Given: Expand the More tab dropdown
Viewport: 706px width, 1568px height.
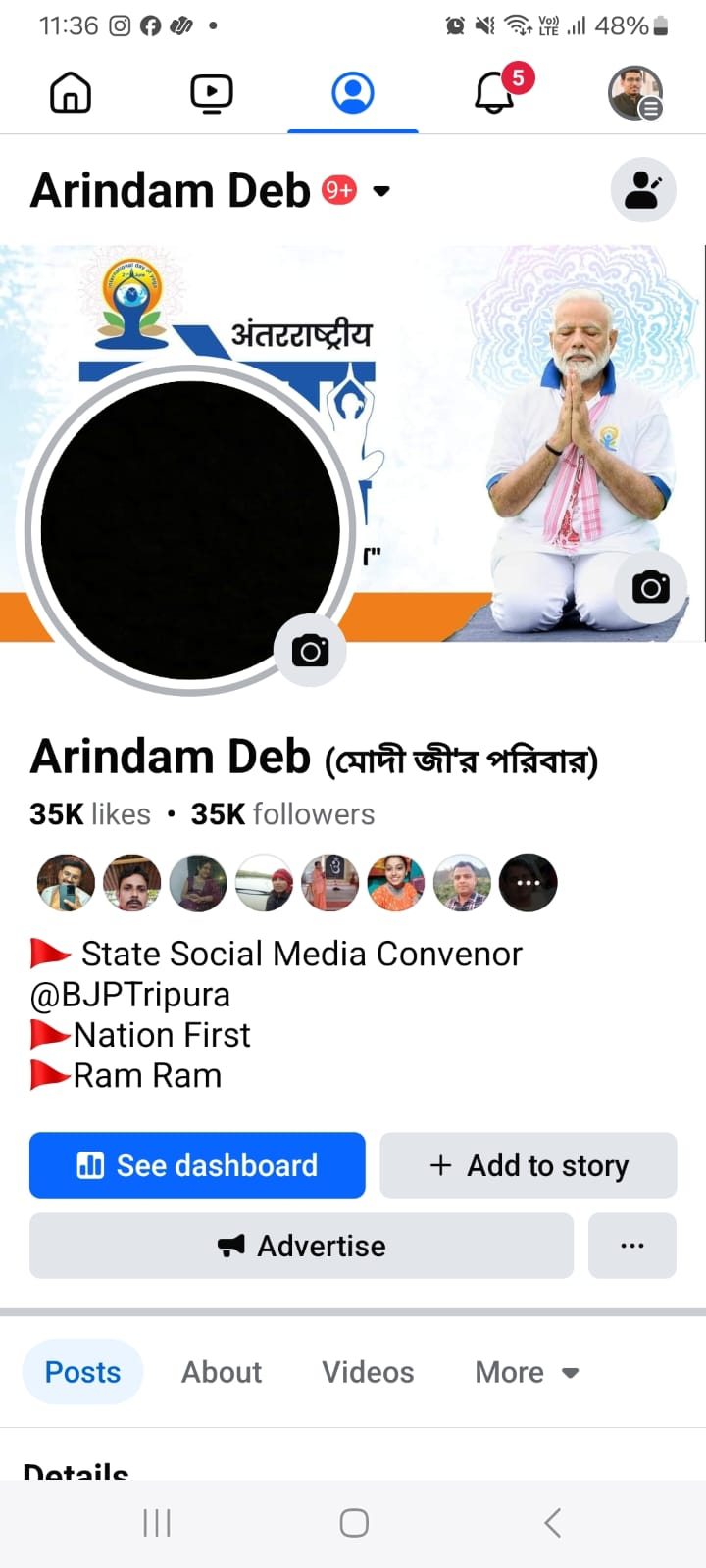Looking at the screenshot, I should click(527, 1372).
